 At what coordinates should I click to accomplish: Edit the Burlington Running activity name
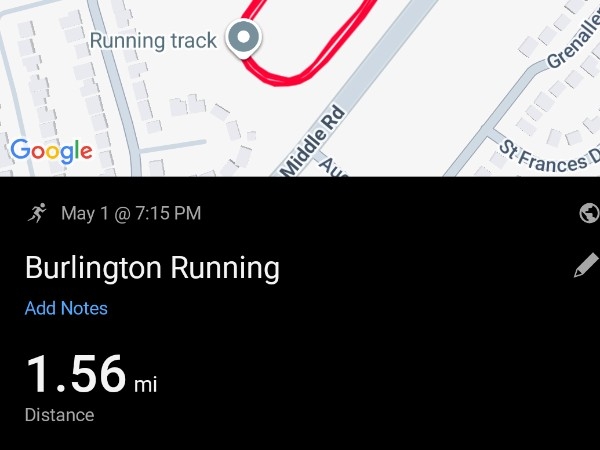(586, 265)
